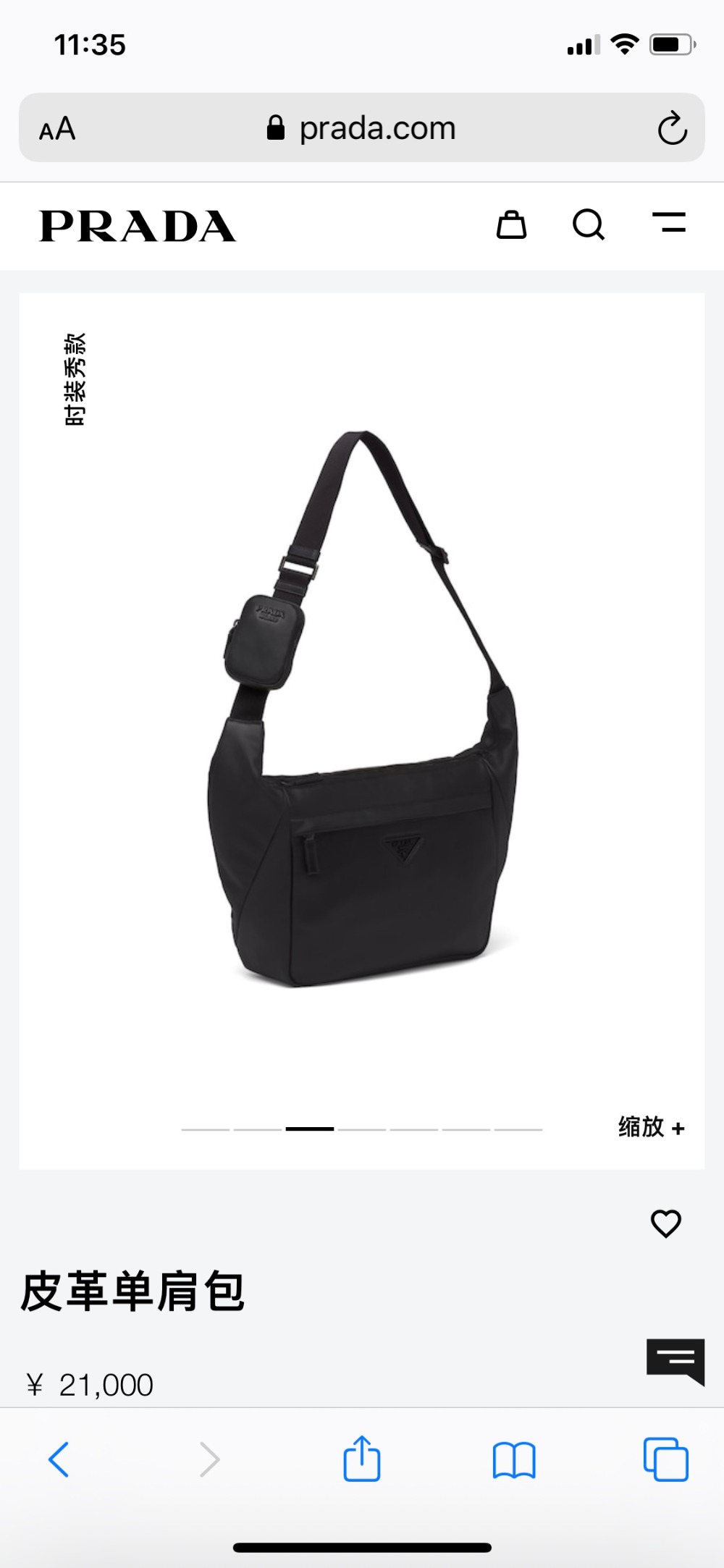This screenshot has height=1568, width=724.
Task: Open the black shoulder bag image
Action: [x=362, y=709]
